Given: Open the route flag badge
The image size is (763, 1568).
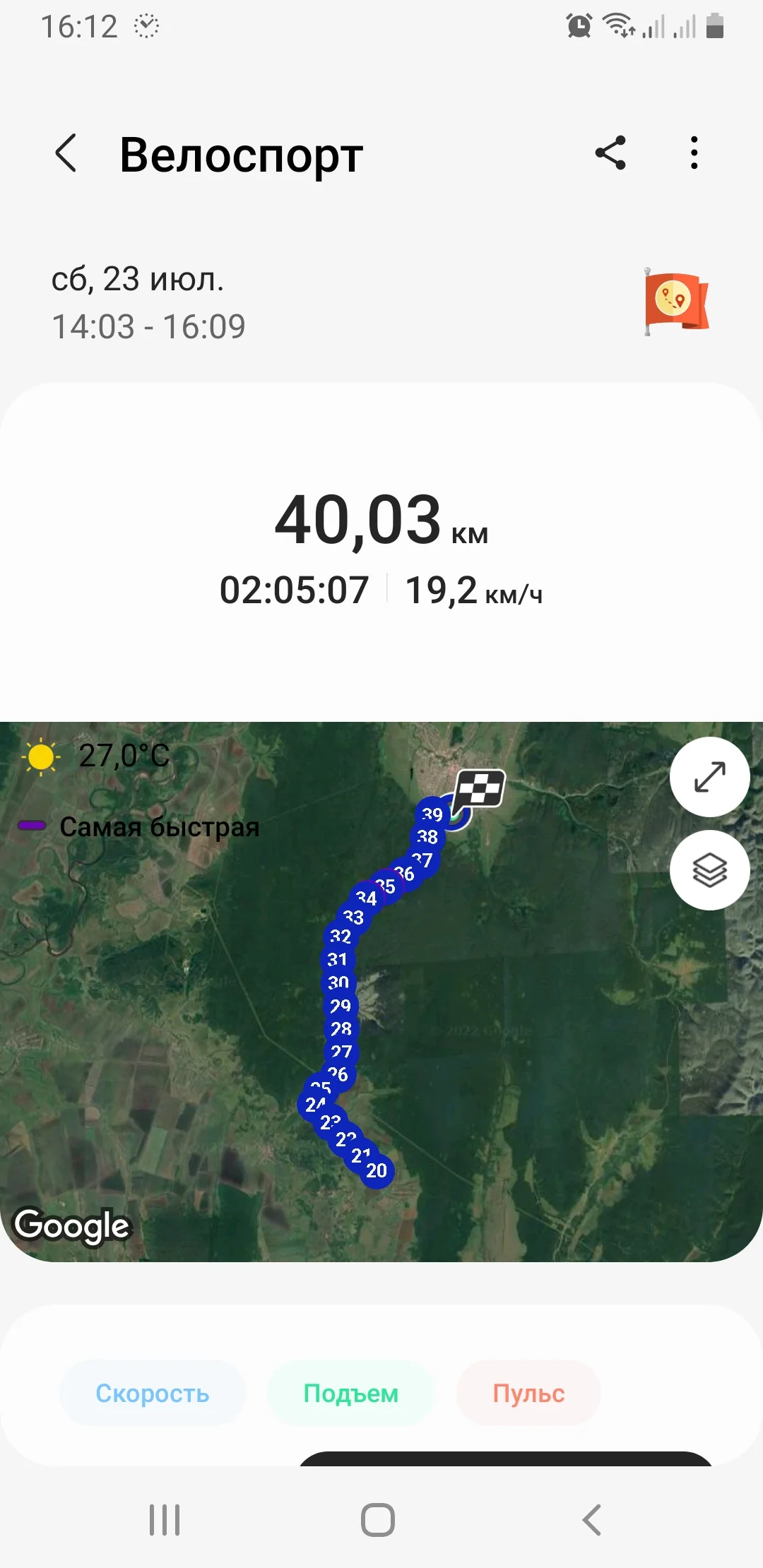Looking at the screenshot, I should tap(675, 302).
